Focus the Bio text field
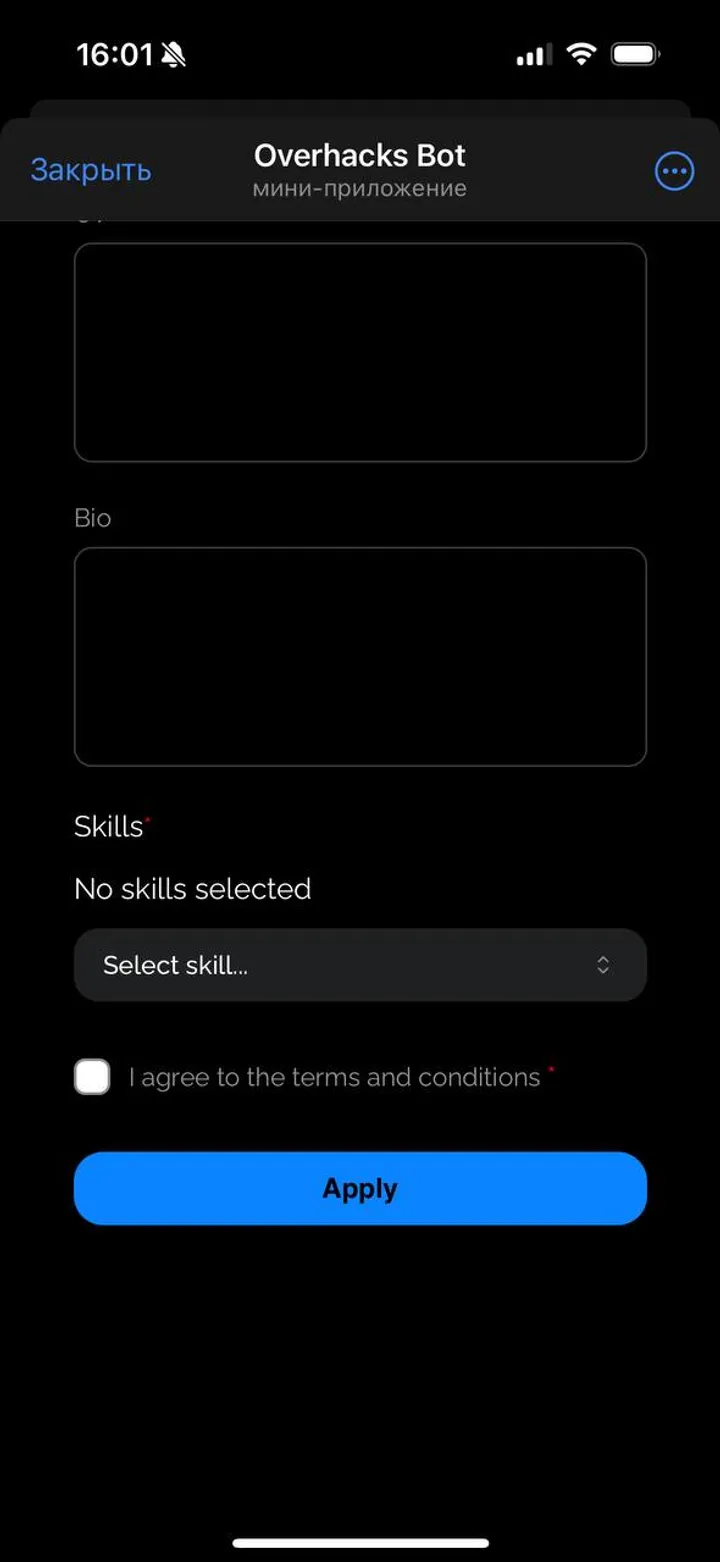Screen dimensions: 720x1562 click(x=360, y=656)
